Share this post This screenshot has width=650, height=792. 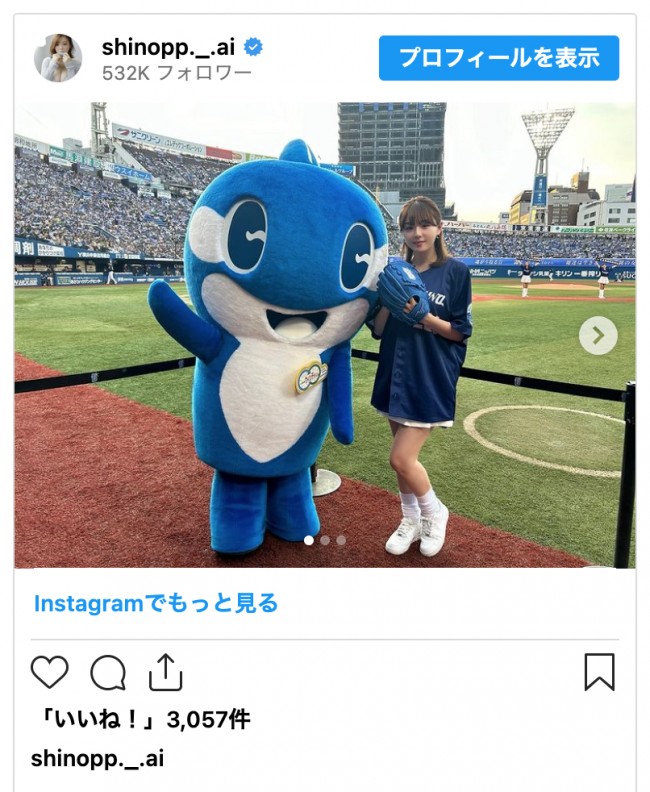166,672
